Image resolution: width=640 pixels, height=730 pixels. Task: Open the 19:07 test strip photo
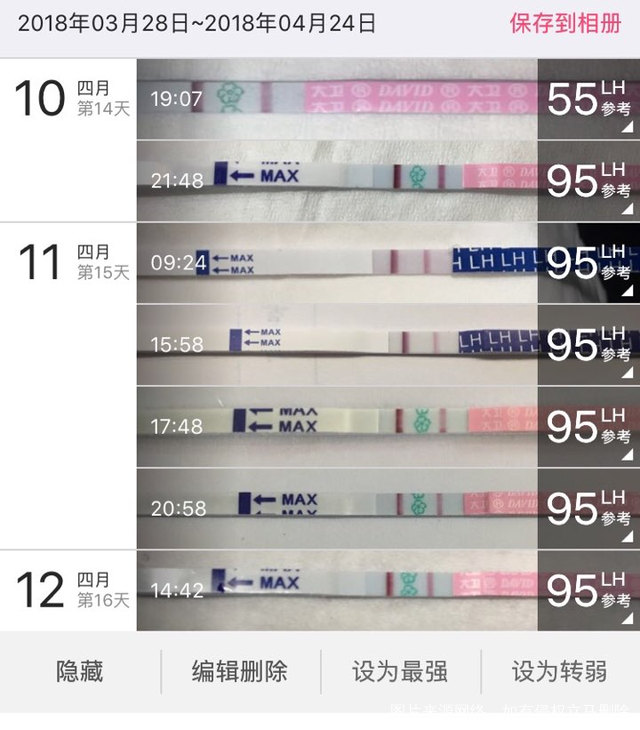pyautogui.click(x=337, y=98)
